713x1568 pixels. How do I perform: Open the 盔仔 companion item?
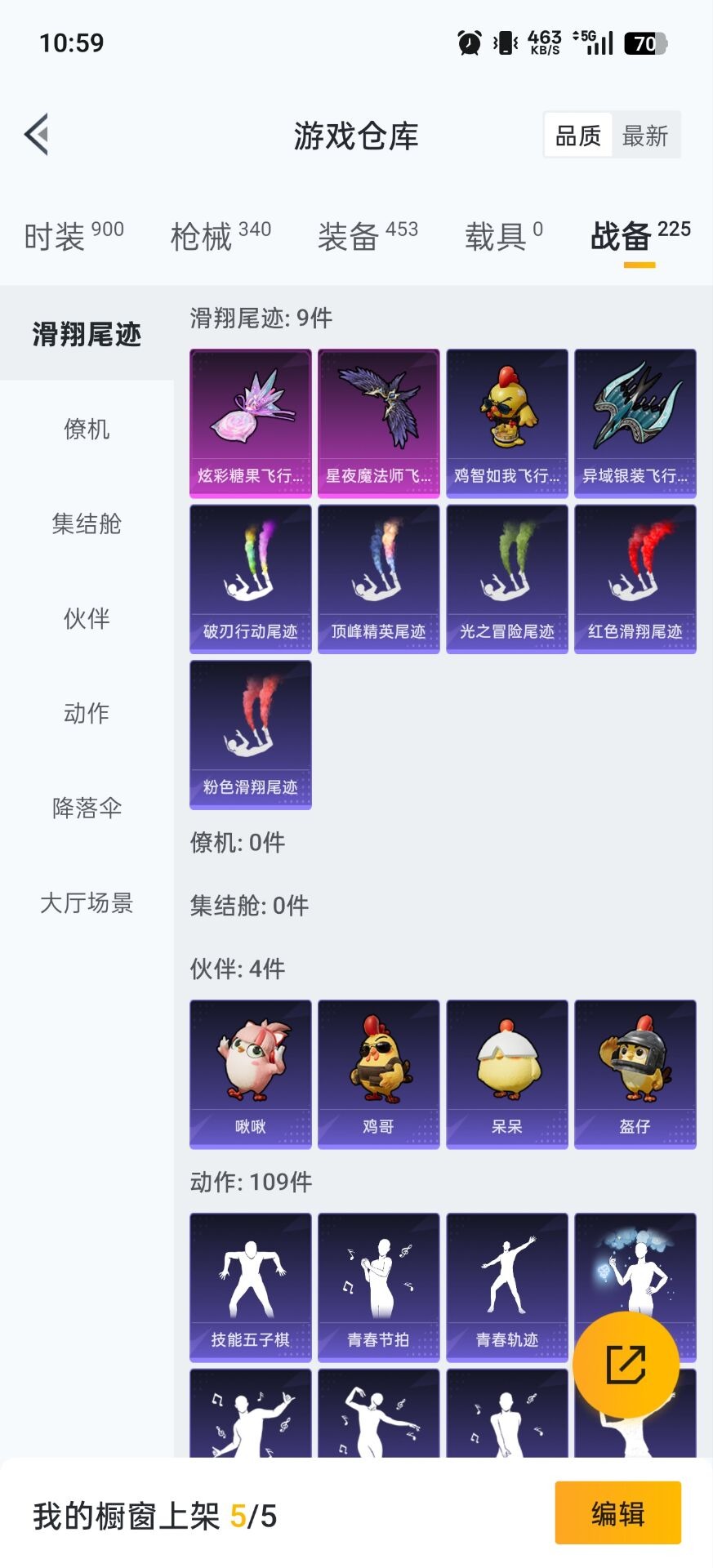635,1073
